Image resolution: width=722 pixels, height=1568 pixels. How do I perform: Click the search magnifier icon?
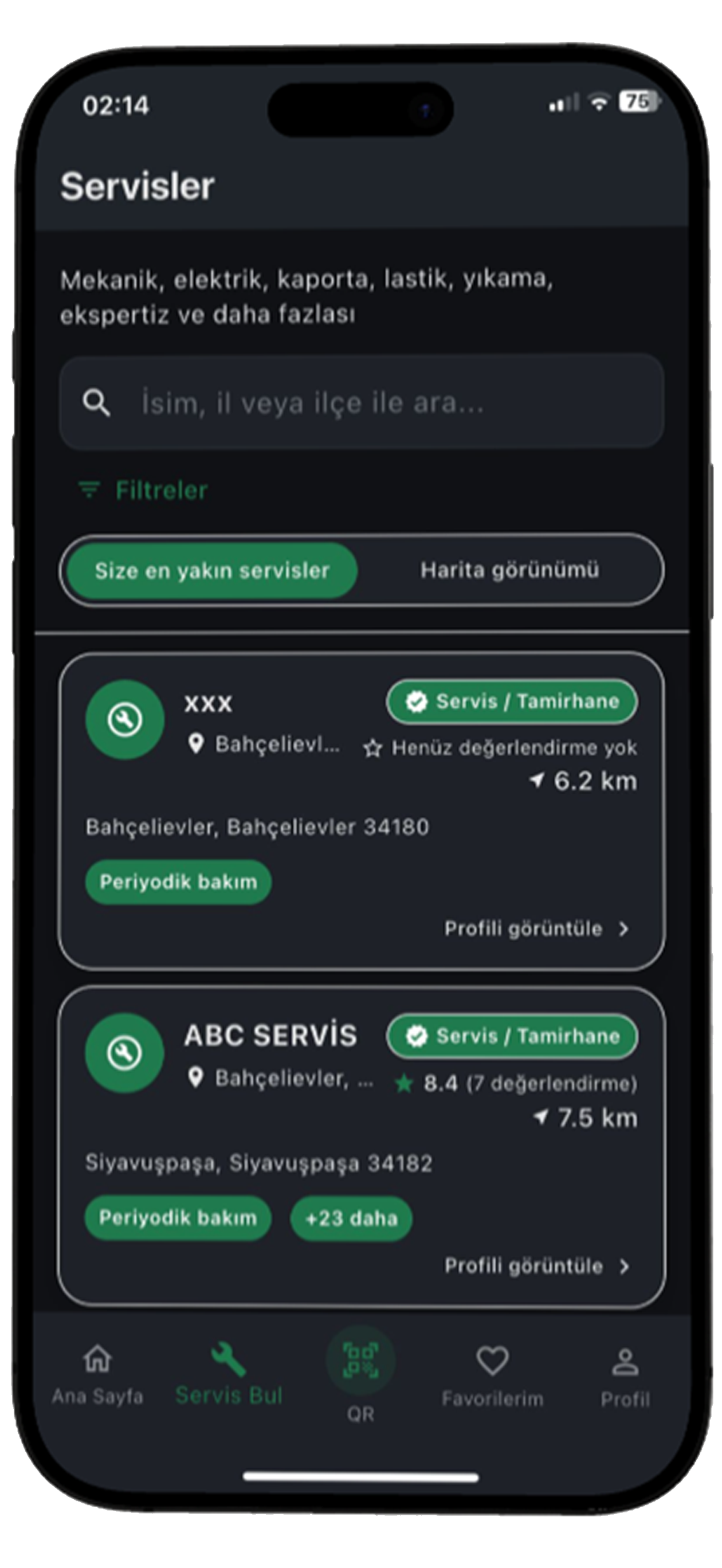(x=97, y=402)
